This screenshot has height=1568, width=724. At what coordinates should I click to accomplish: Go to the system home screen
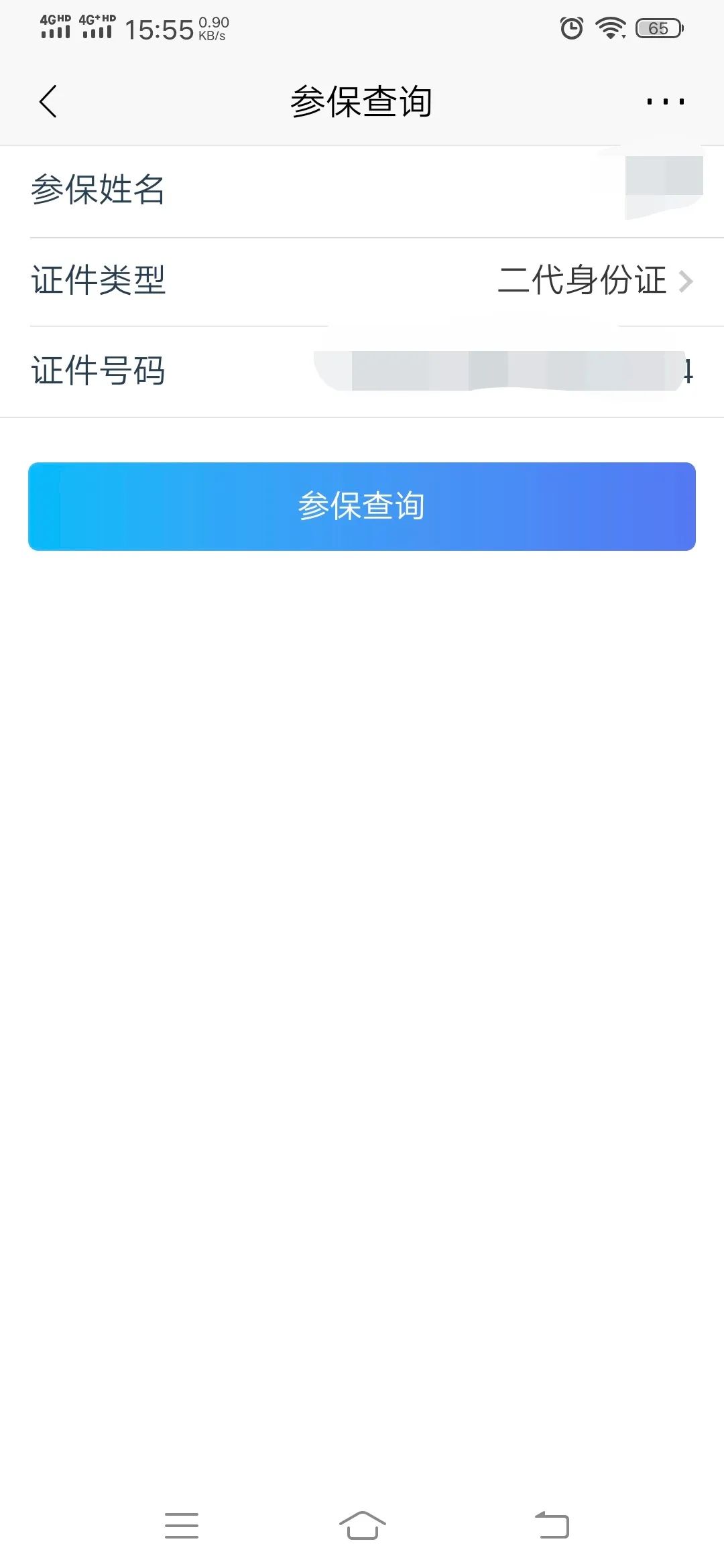coord(362,1526)
